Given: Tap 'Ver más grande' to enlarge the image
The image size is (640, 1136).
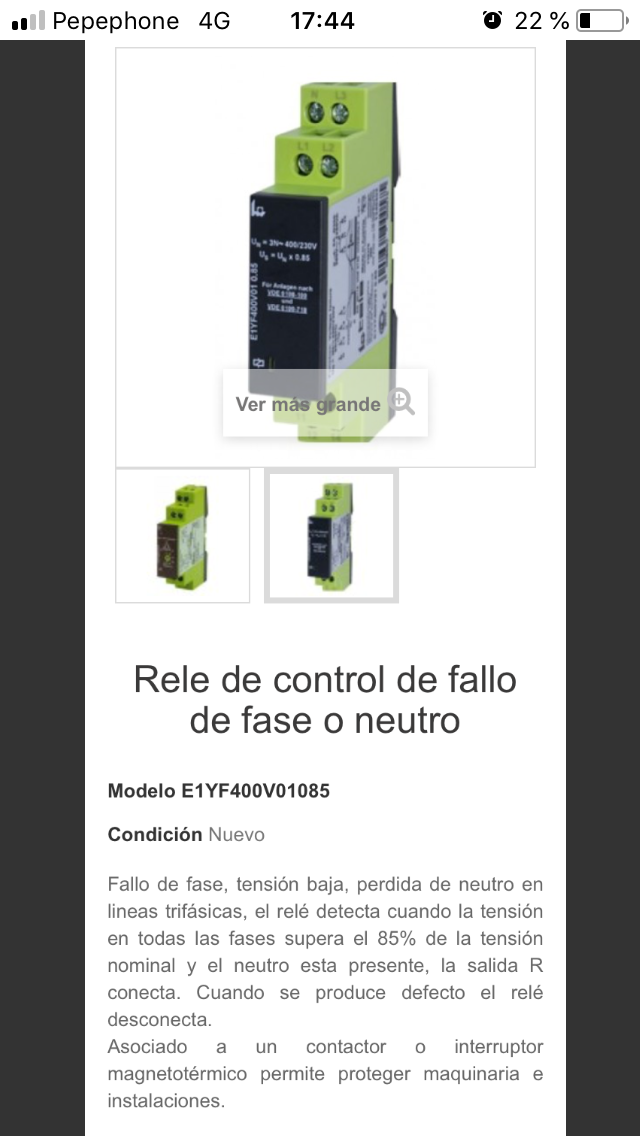Looking at the screenshot, I should pyautogui.click(x=324, y=403).
